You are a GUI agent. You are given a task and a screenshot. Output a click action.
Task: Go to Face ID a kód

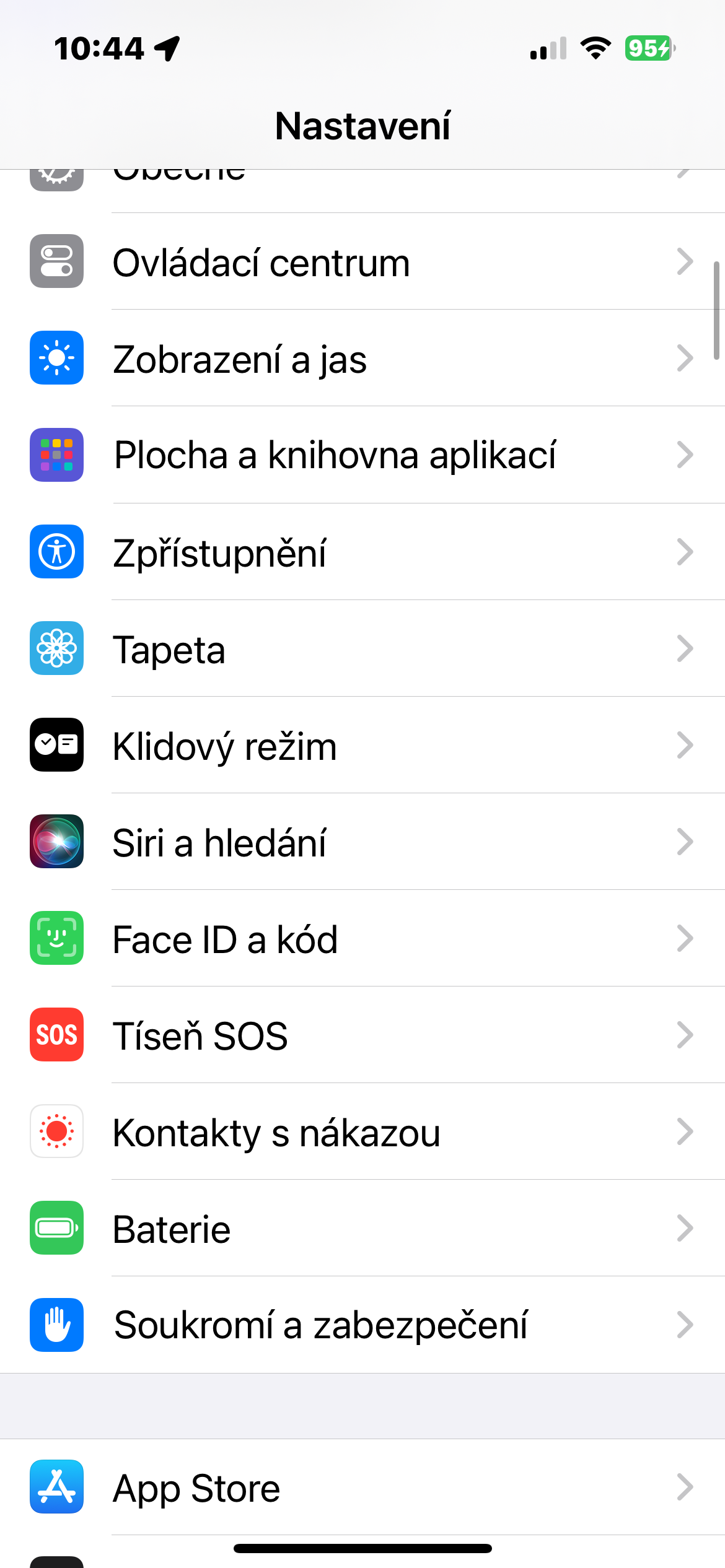(362, 938)
